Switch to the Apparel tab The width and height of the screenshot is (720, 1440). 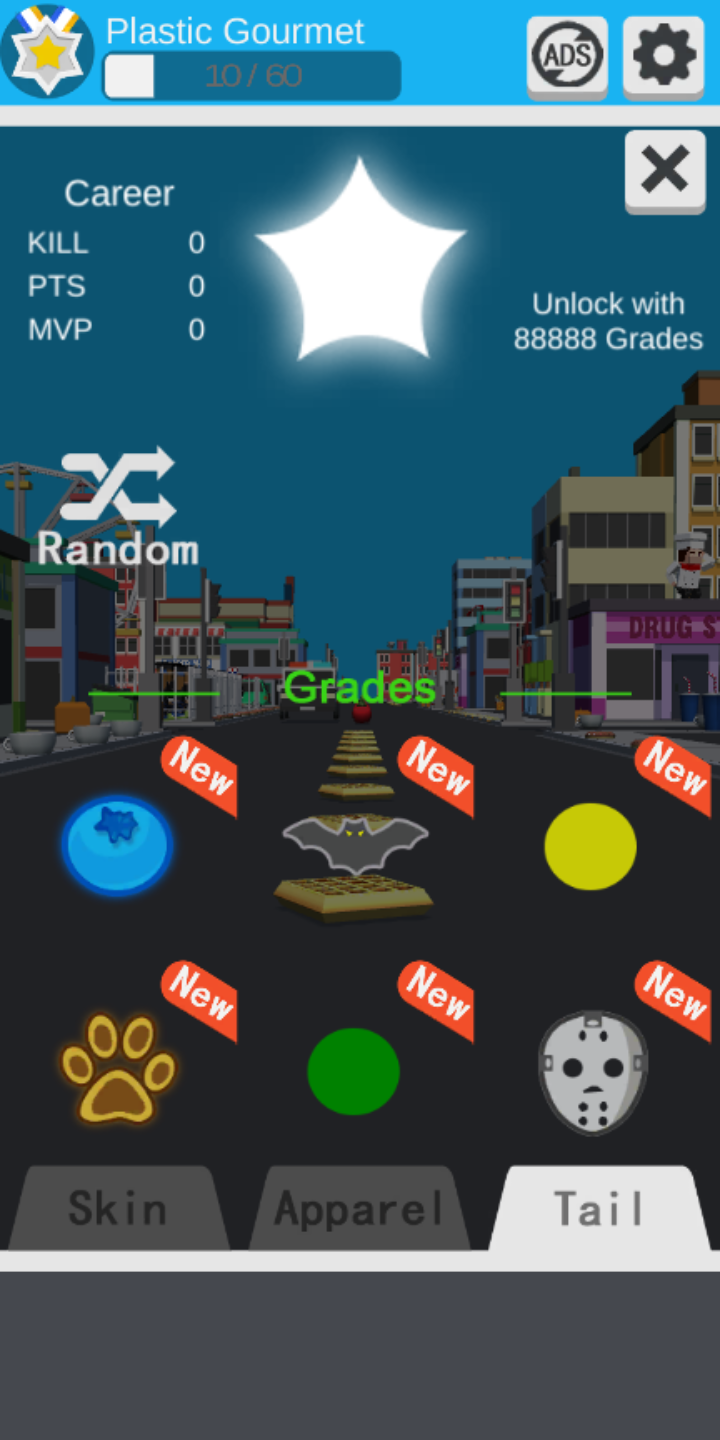pos(359,1209)
